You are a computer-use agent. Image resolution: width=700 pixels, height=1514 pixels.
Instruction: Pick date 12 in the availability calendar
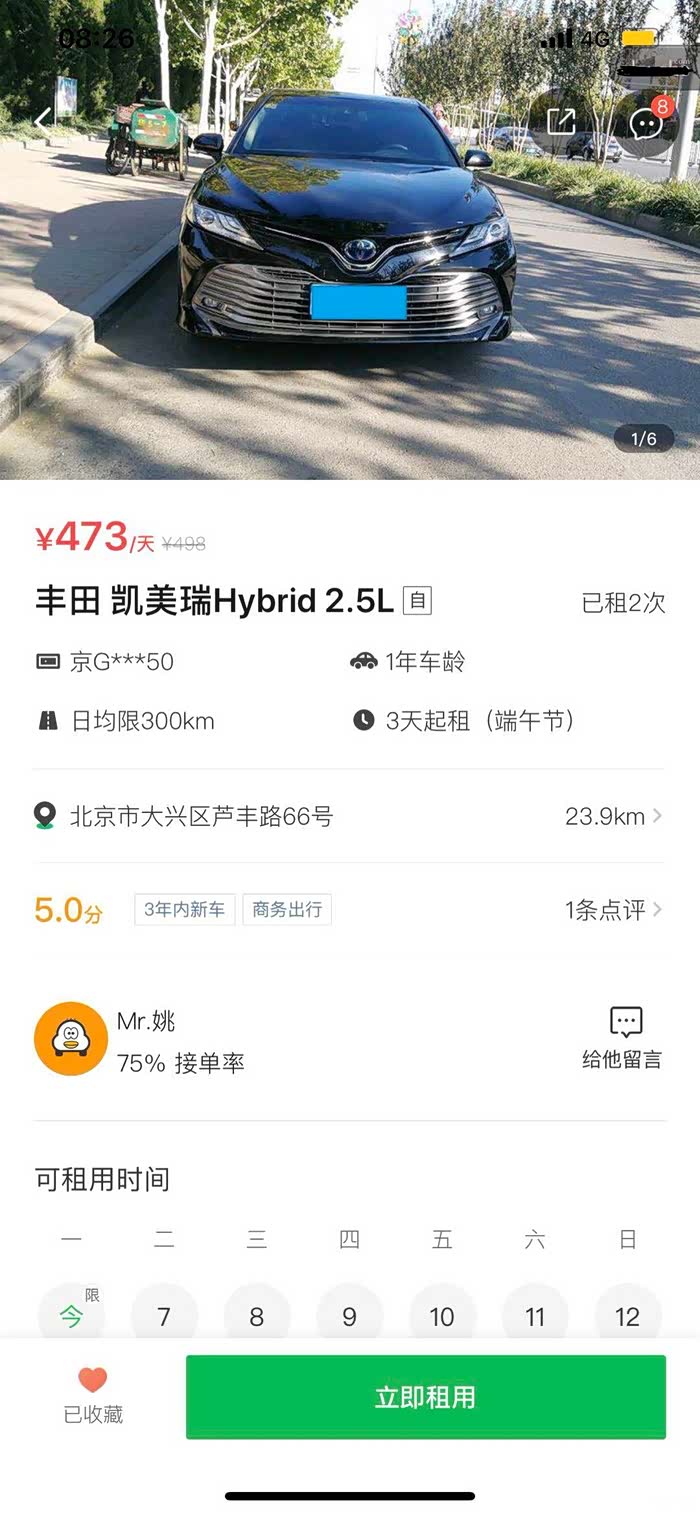pos(627,1316)
